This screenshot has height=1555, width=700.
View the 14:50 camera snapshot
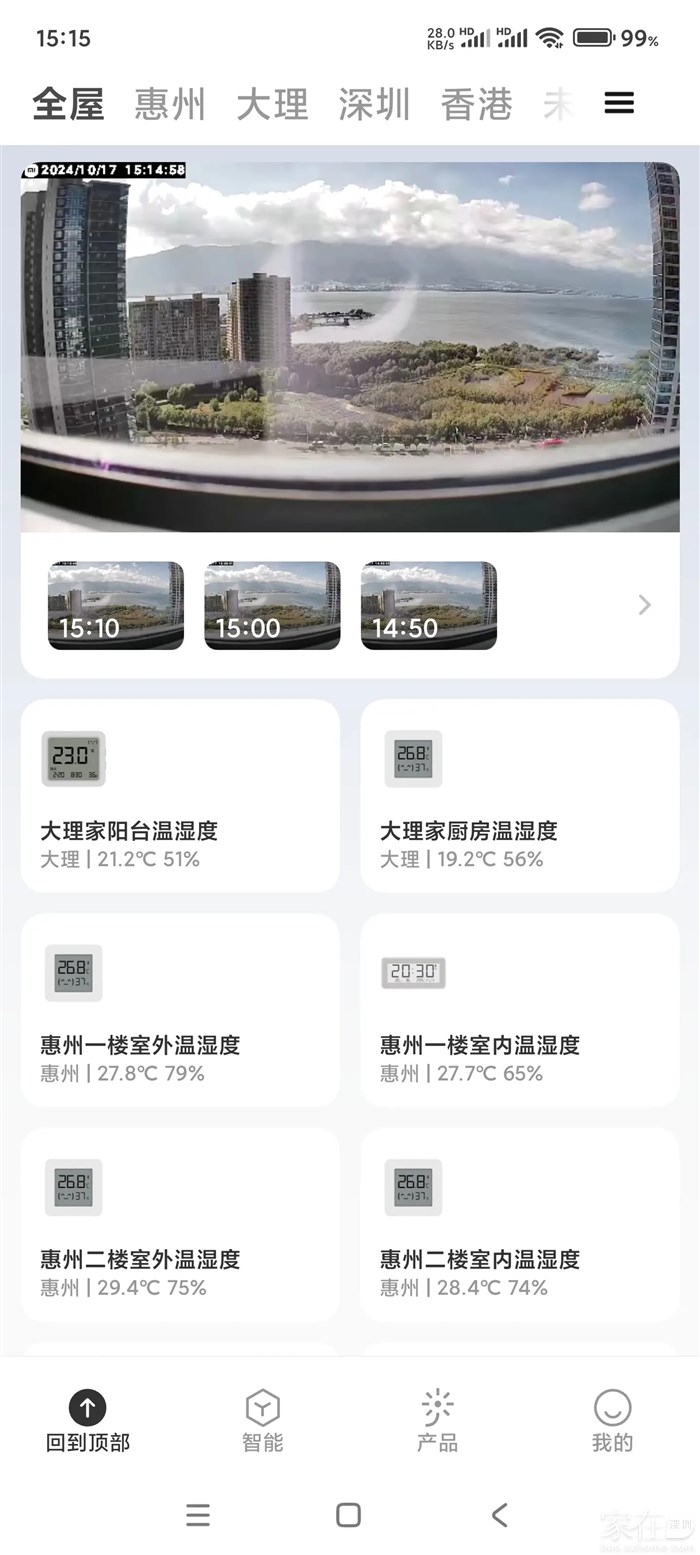pos(428,606)
